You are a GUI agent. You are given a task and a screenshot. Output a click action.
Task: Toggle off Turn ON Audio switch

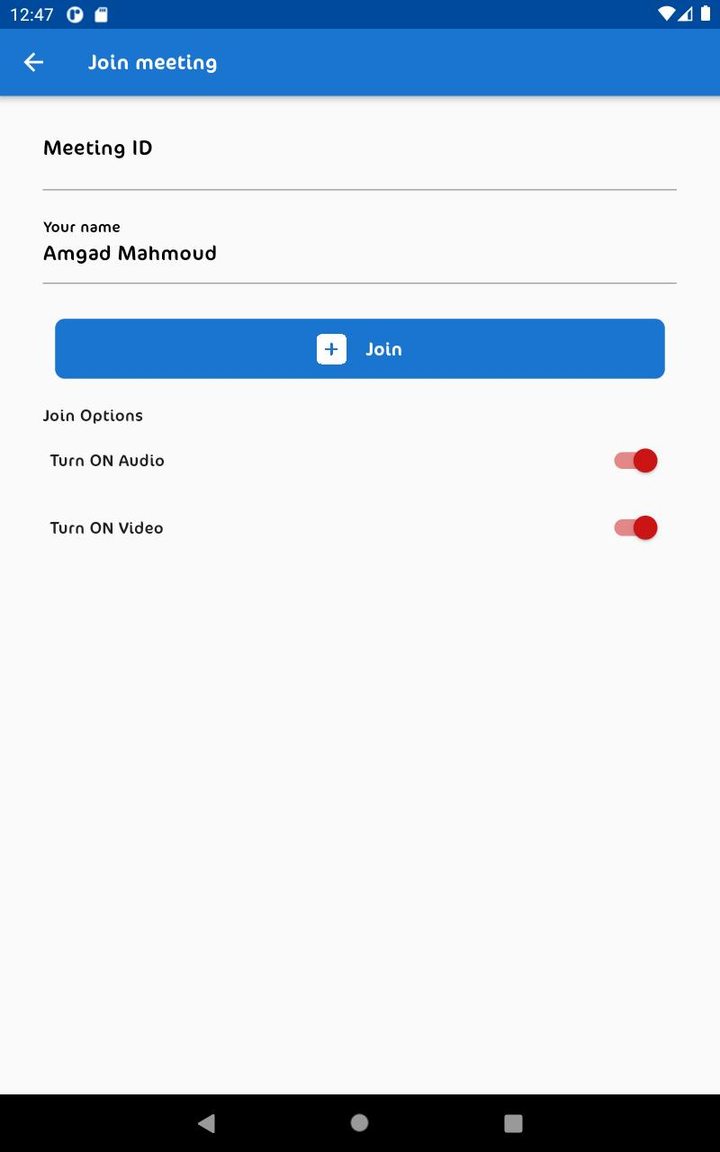[635, 461]
